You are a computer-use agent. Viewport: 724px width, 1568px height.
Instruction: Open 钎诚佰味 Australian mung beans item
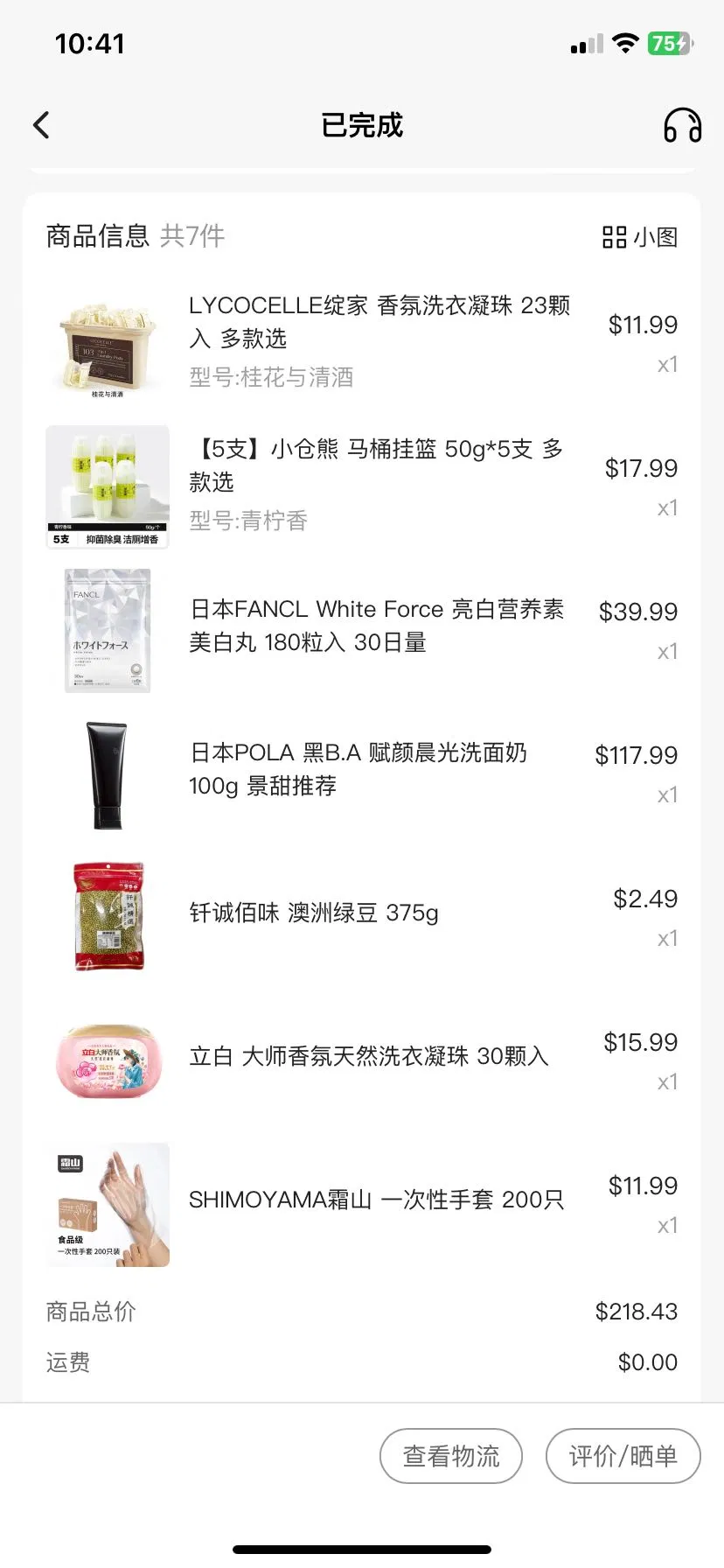tap(314, 913)
